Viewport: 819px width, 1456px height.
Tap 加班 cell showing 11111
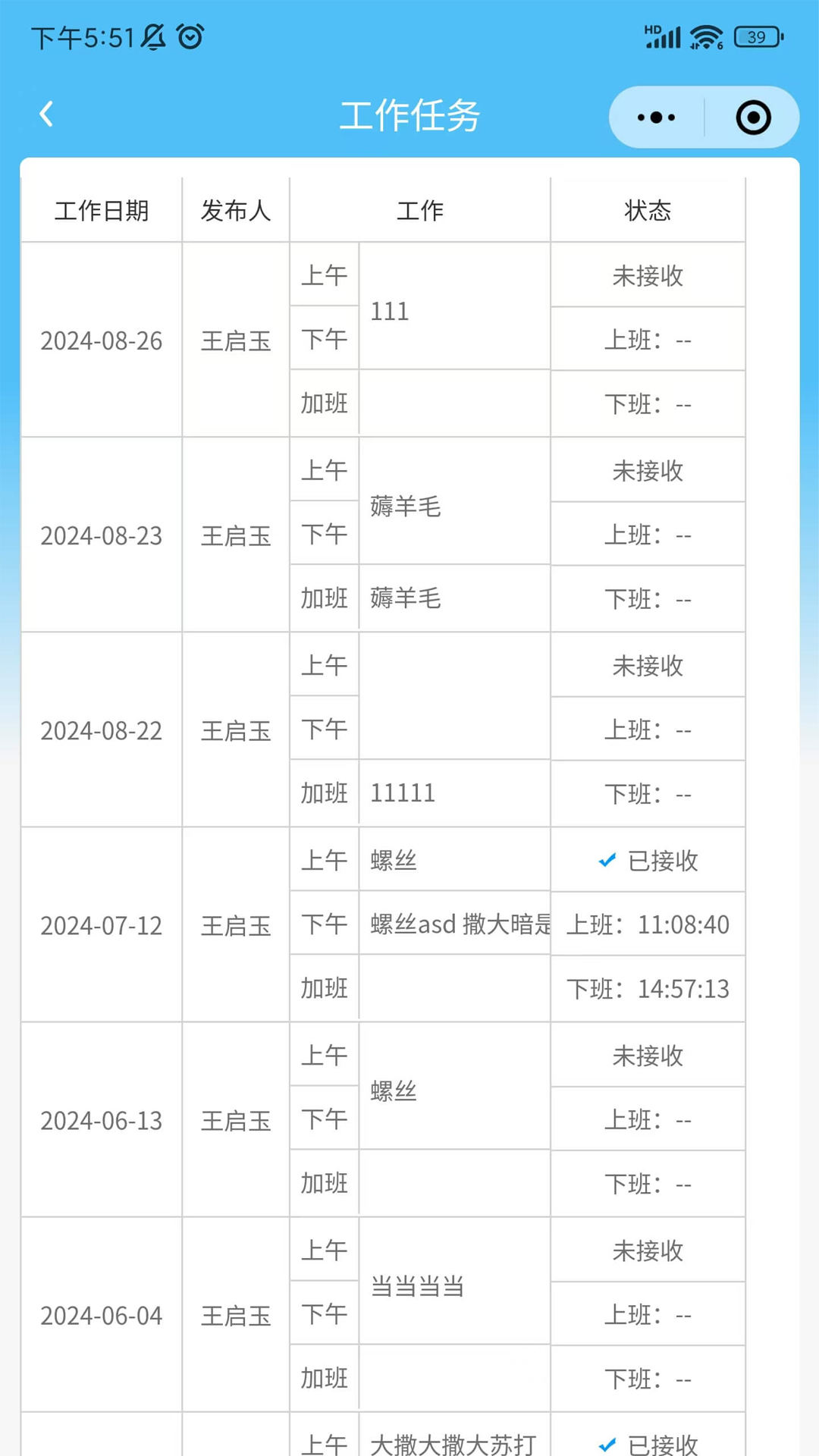(403, 792)
